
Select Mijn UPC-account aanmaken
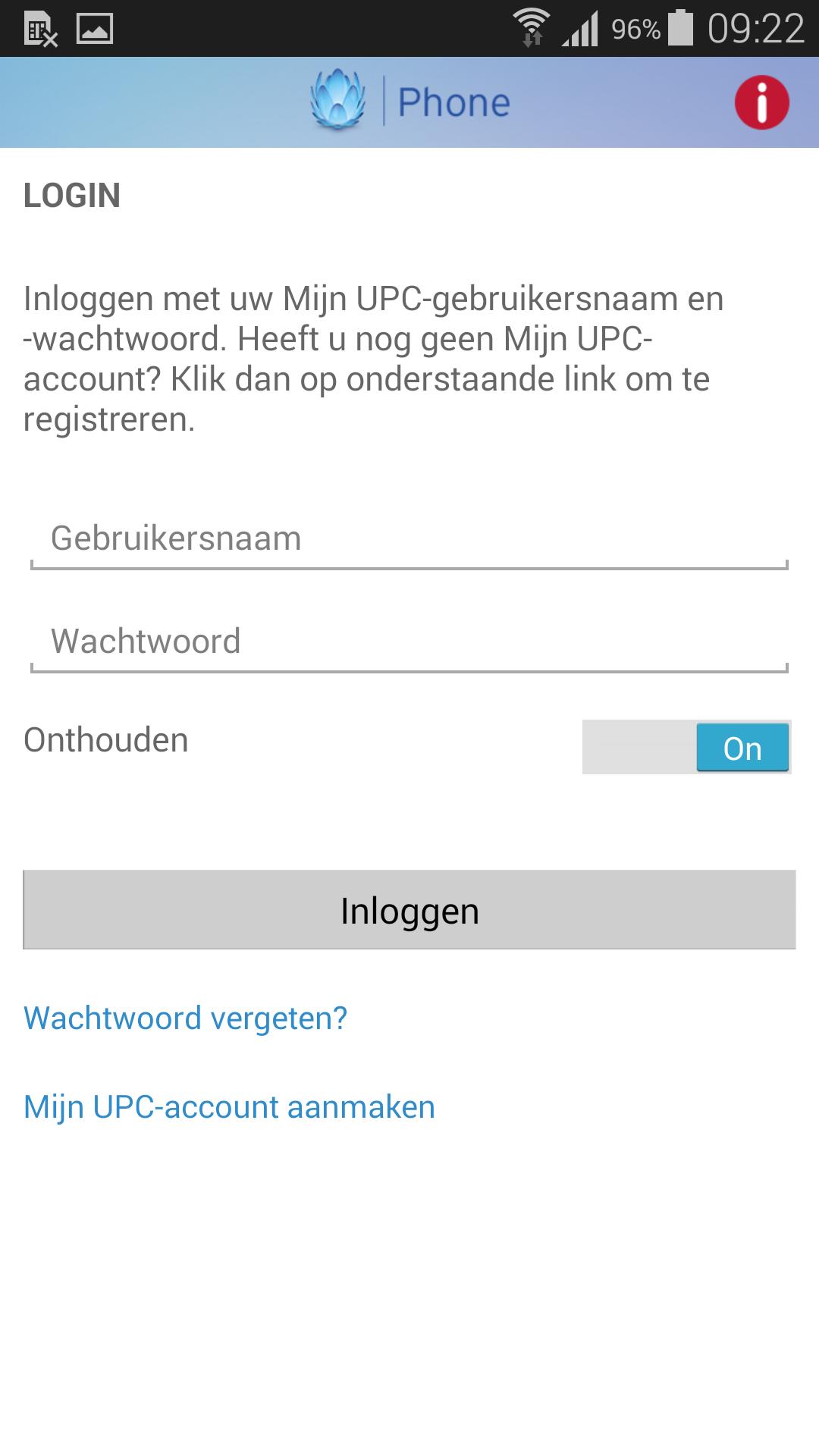[x=230, y=1107]
